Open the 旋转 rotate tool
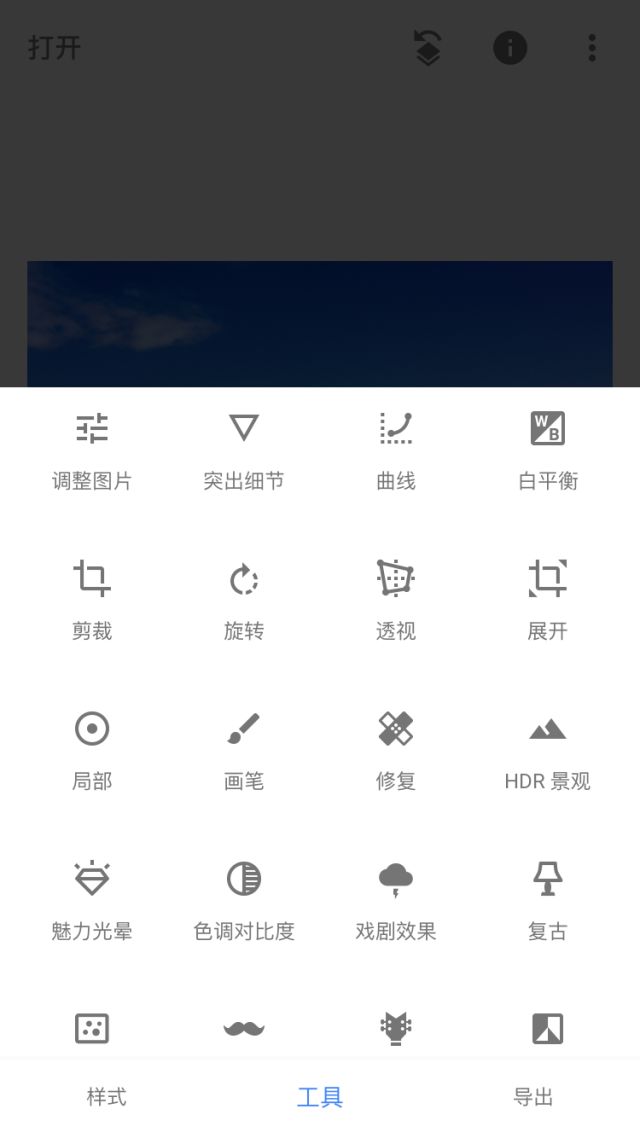Viewport: 640px width, 1138px height. click(244, 600)
